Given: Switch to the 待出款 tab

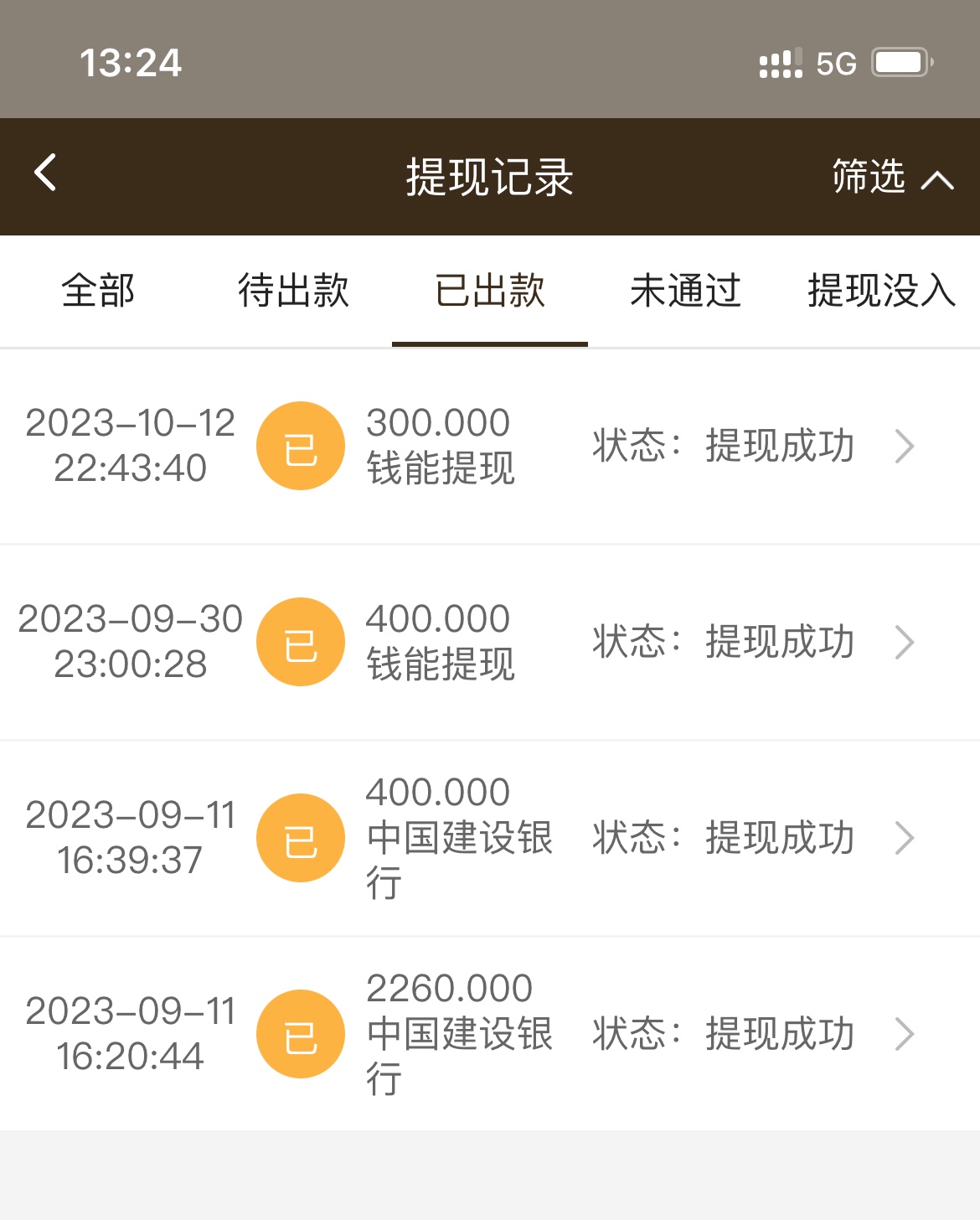Looking at the screenshot, I should tap(293, 291).
